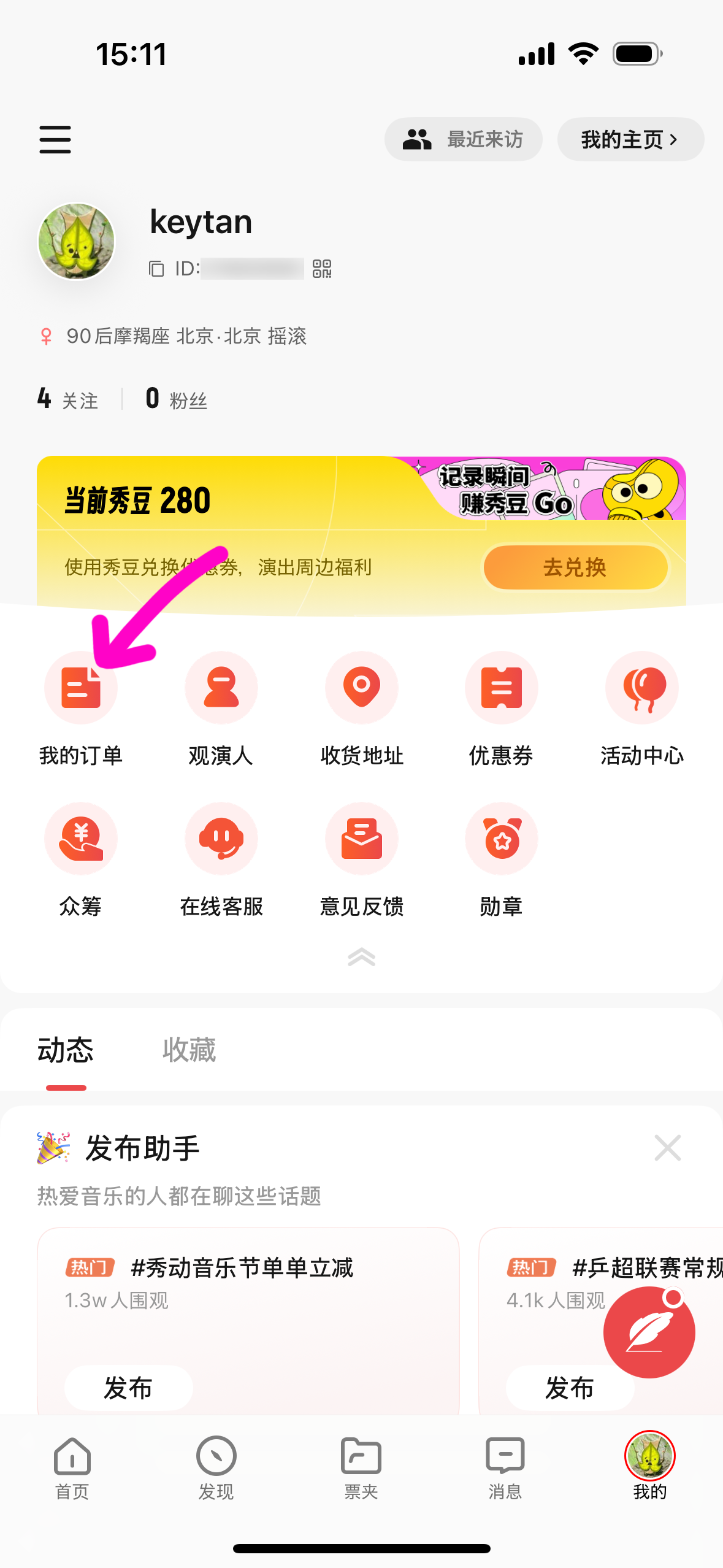Screen dimensions: 723x1568
Task: Go to the 首页 home tab
Action: coord(72,1466)
